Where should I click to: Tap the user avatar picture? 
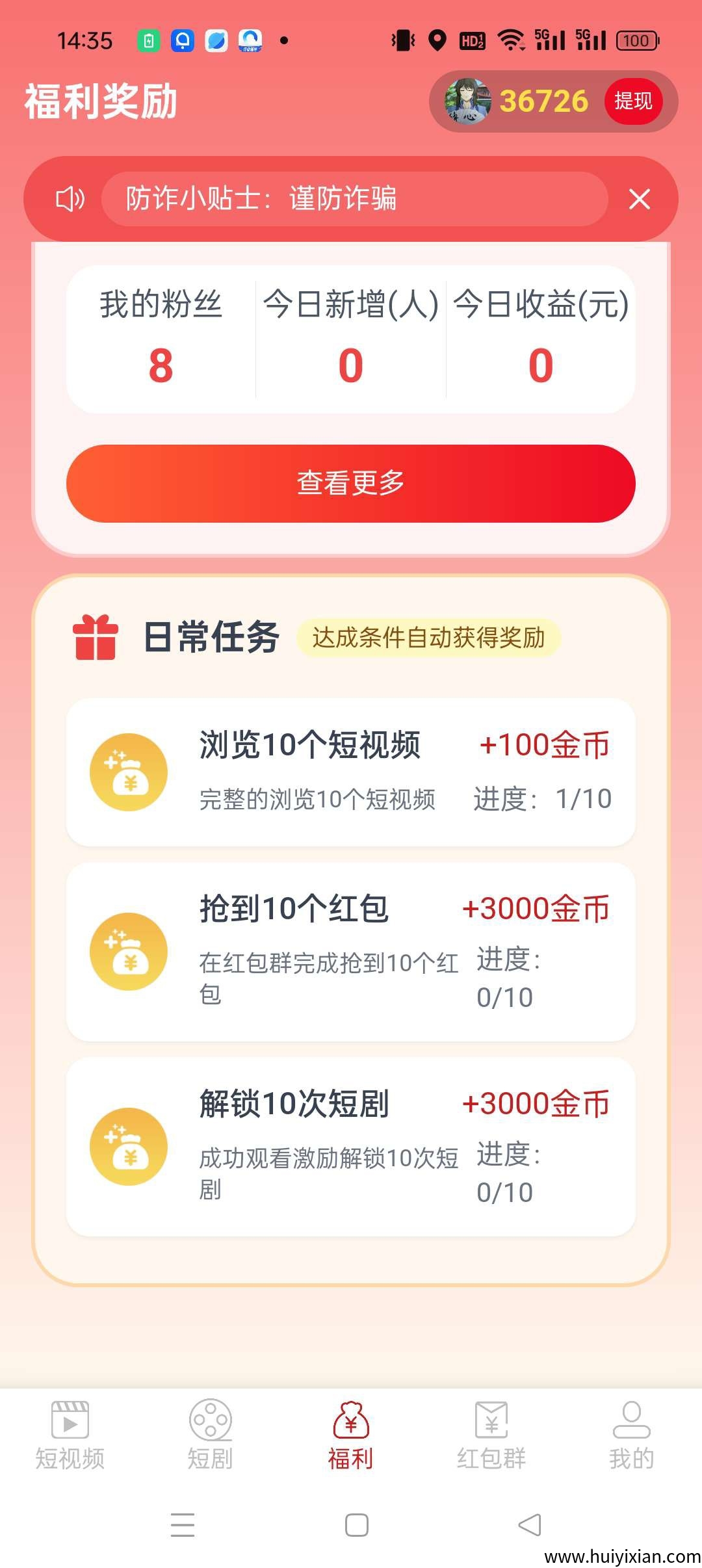point(465,102)
